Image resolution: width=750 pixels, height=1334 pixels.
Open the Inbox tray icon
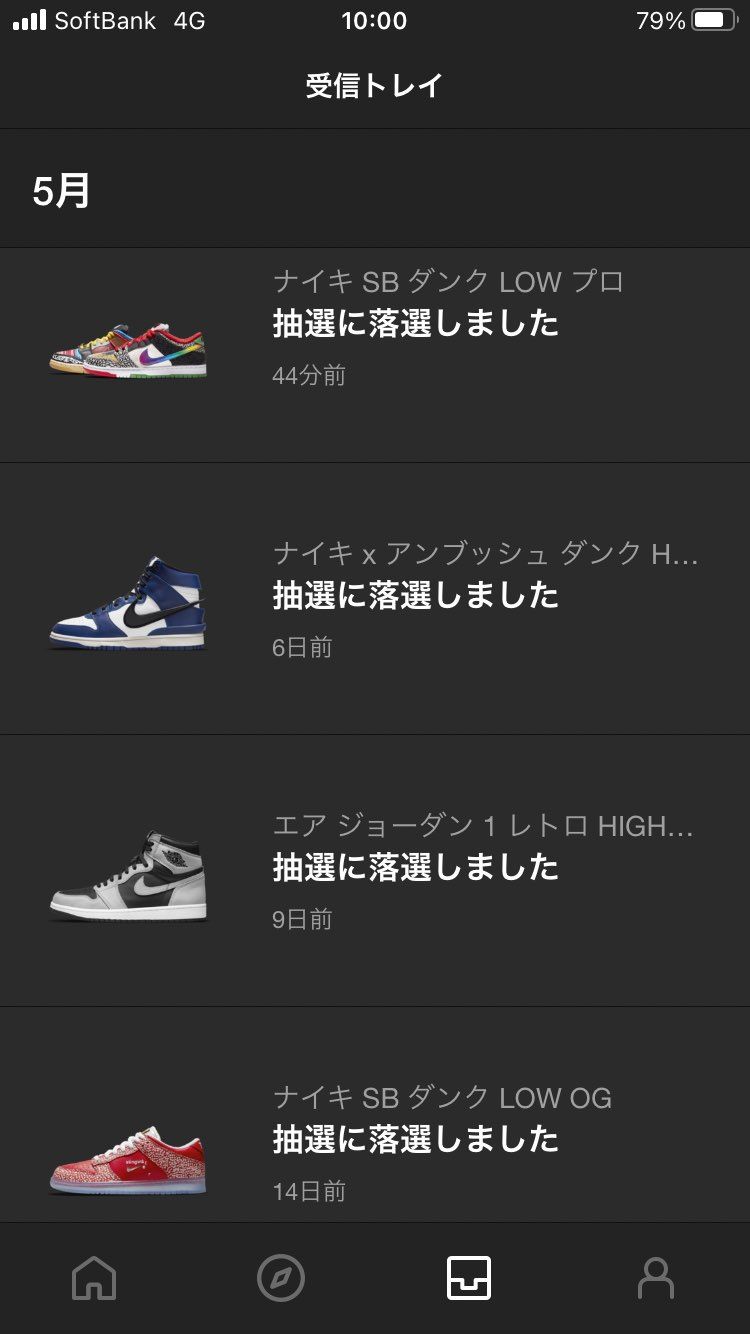[468, 1277]
